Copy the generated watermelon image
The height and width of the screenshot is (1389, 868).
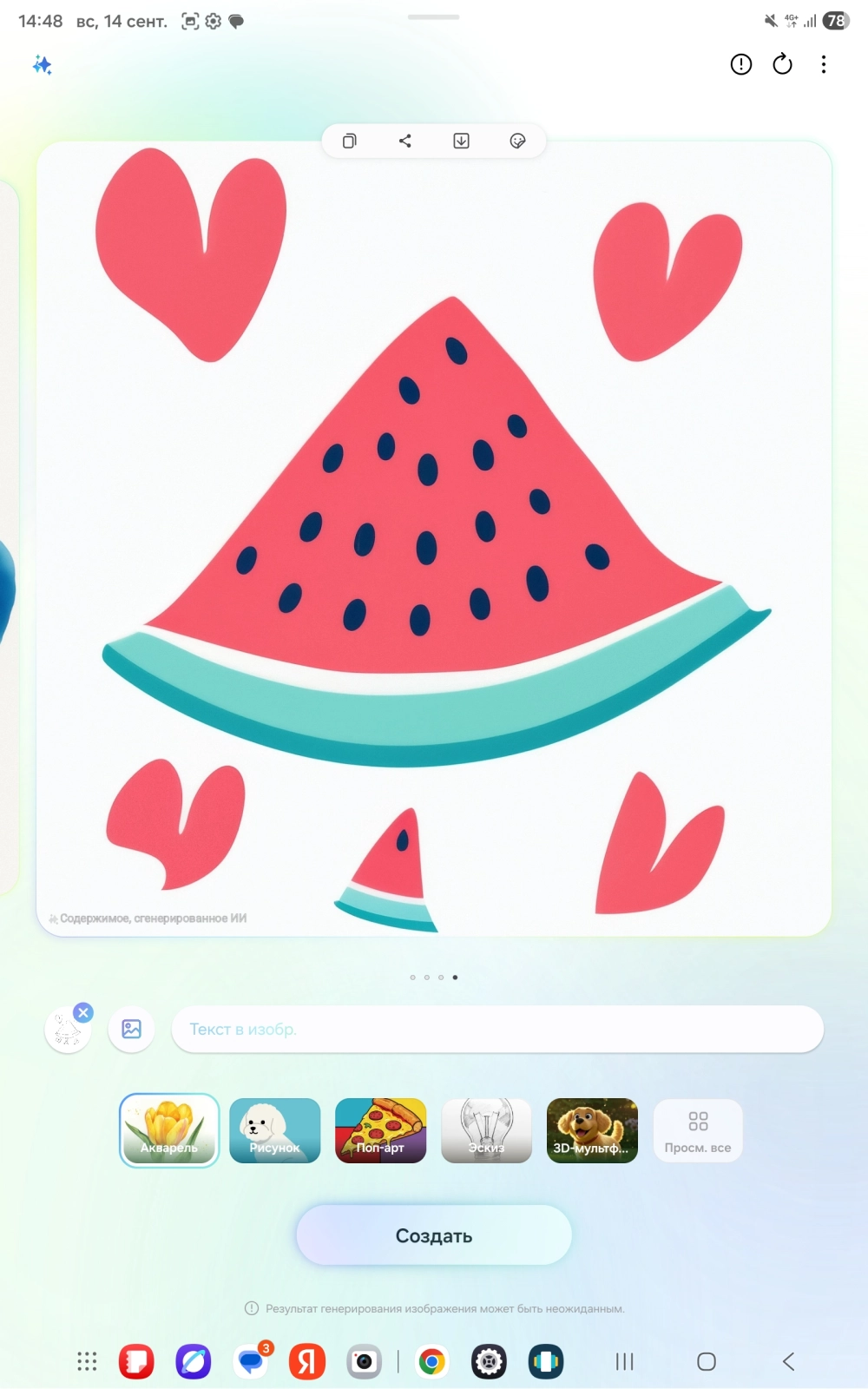coord(349,141)
